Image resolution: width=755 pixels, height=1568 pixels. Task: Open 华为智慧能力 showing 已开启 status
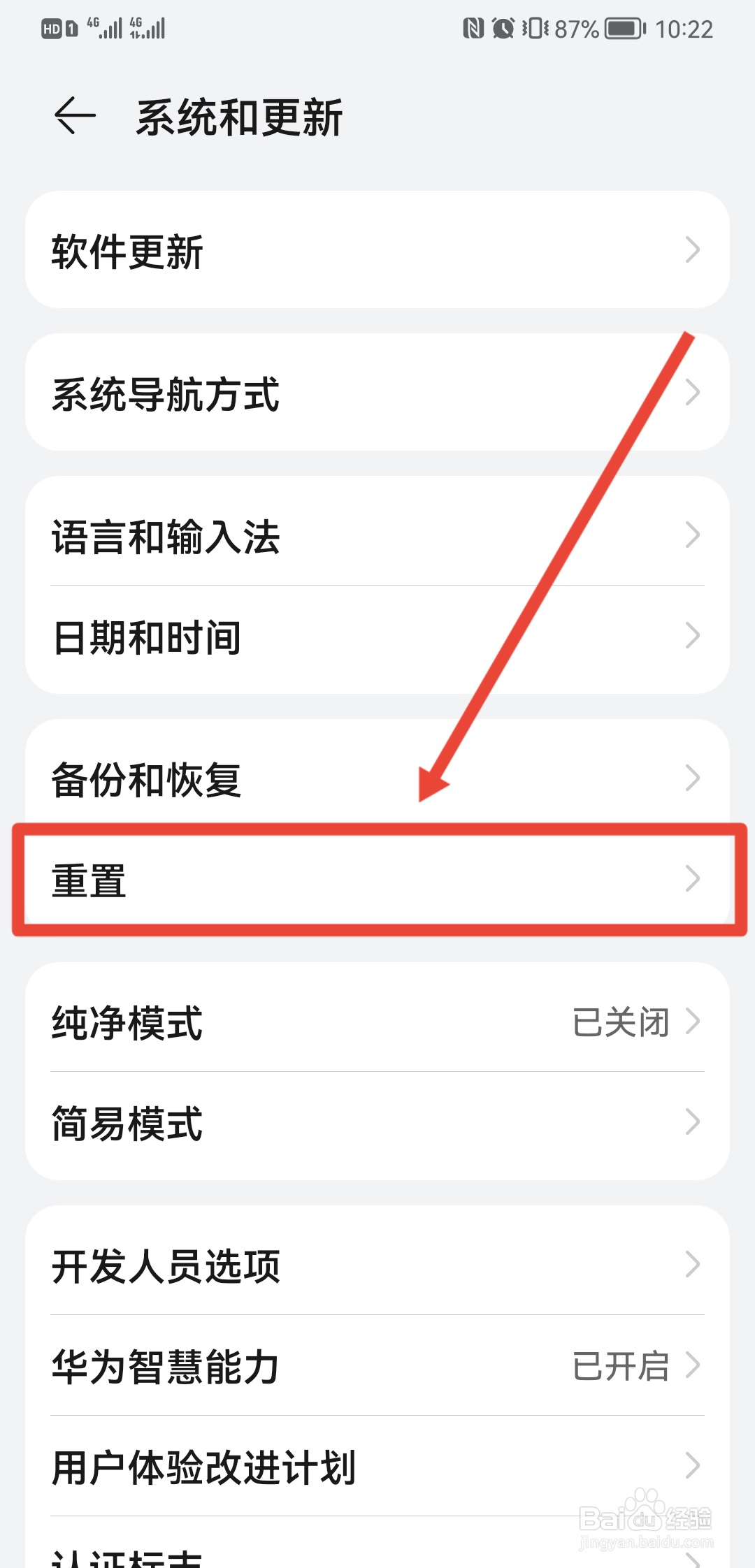pyautogui.click(x=377, y=1366)
